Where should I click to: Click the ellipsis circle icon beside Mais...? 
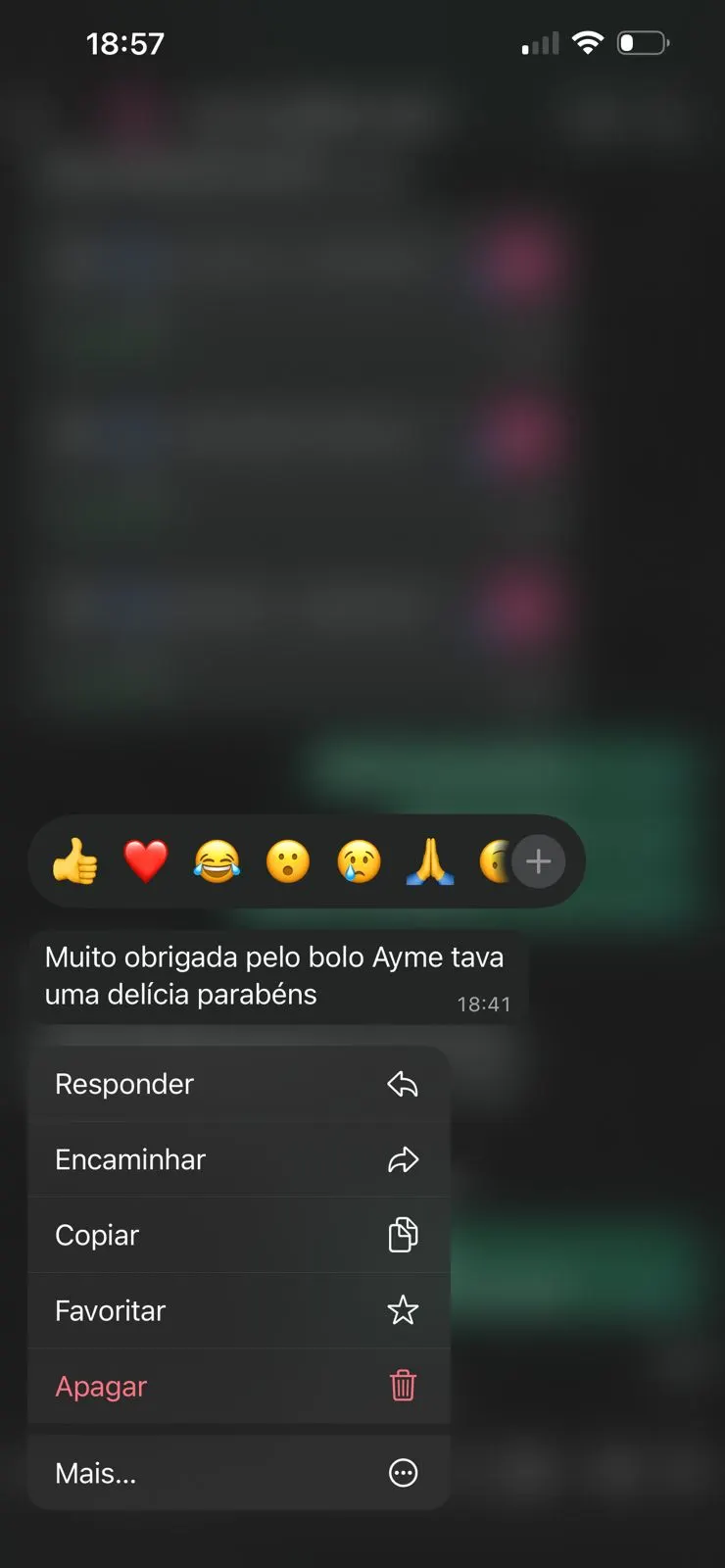pyautogui.click(x=403, y=1472)
